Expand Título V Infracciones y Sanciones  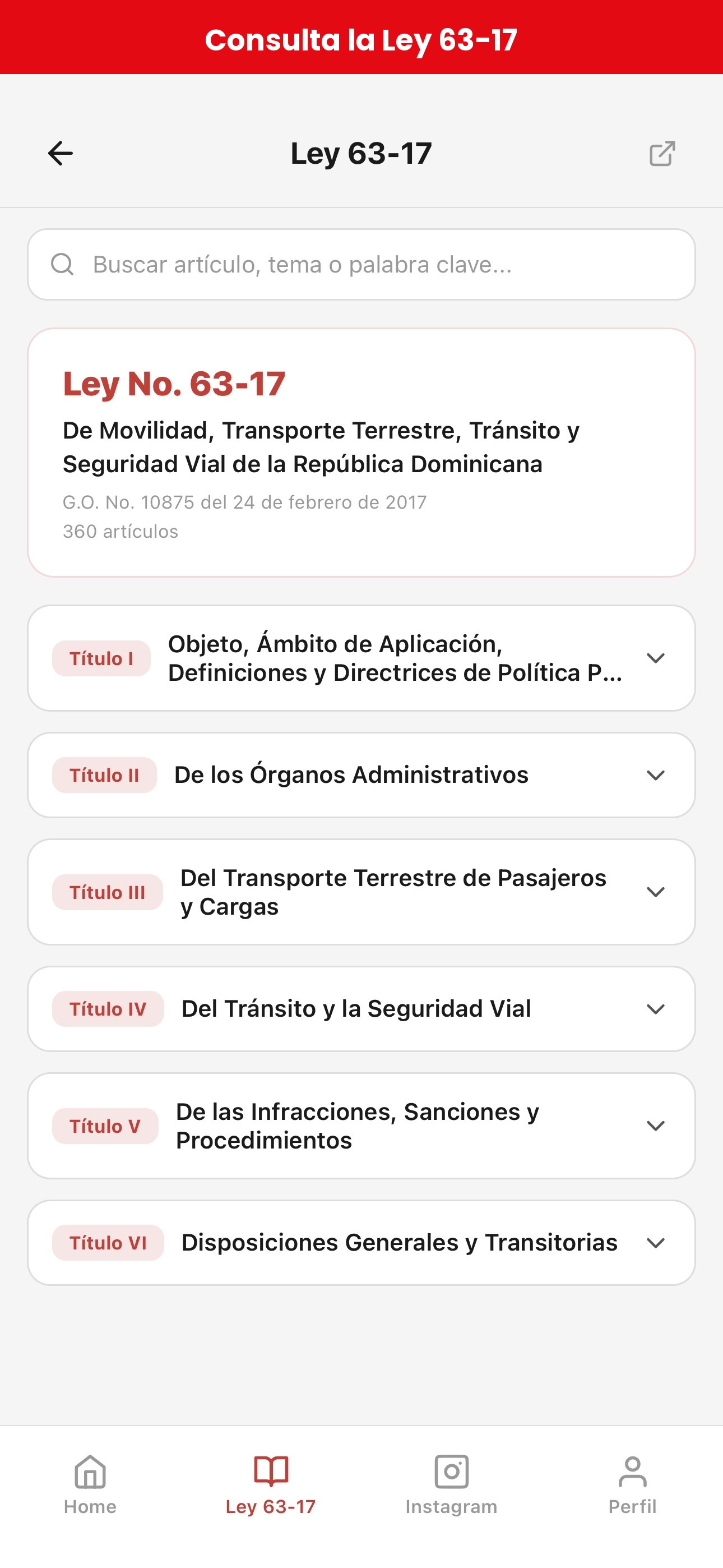click(361, 1126)
